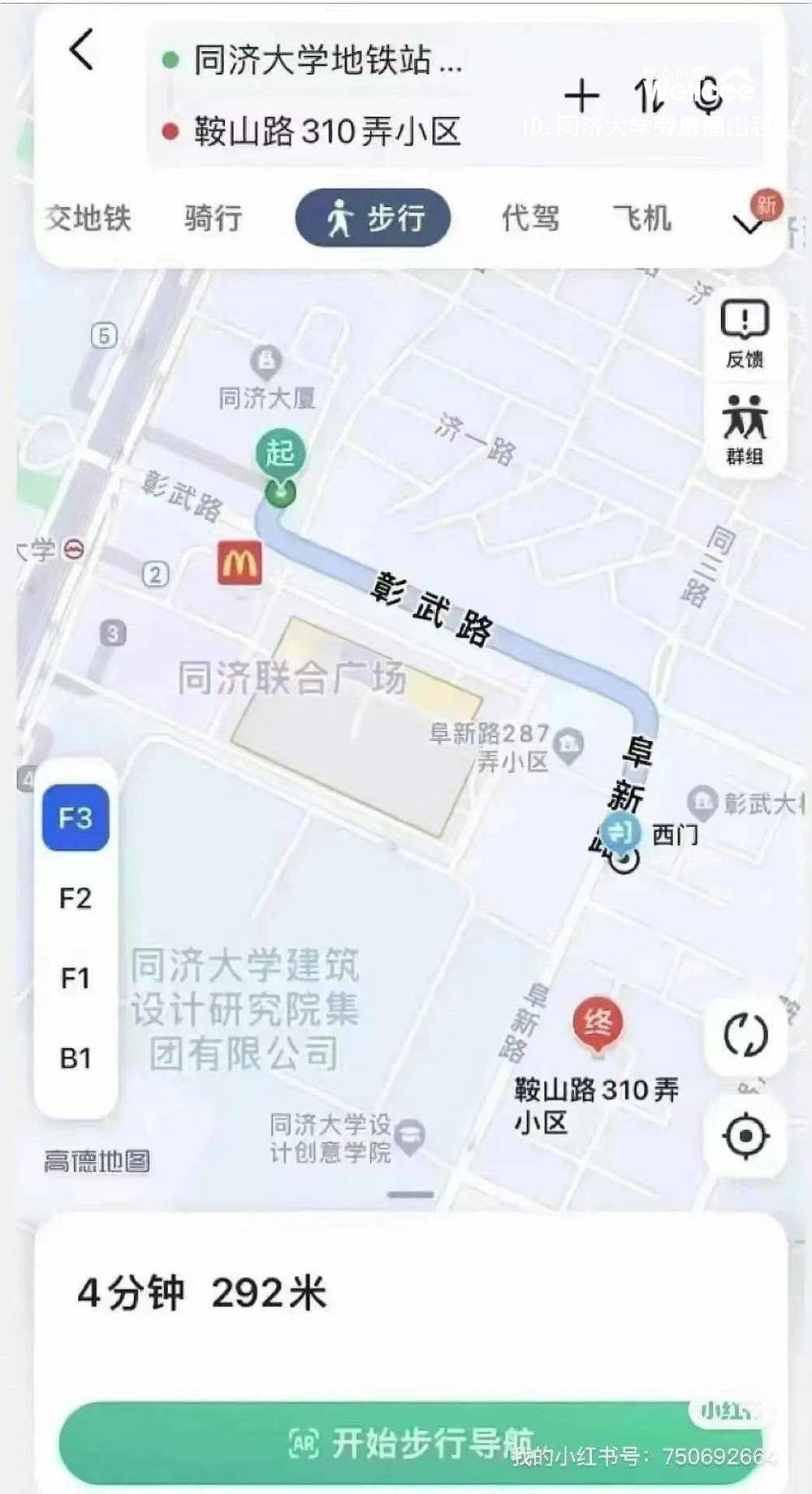Activate the voice input microphone
This screenshot has height=1494, width=812.
(708, 97)
